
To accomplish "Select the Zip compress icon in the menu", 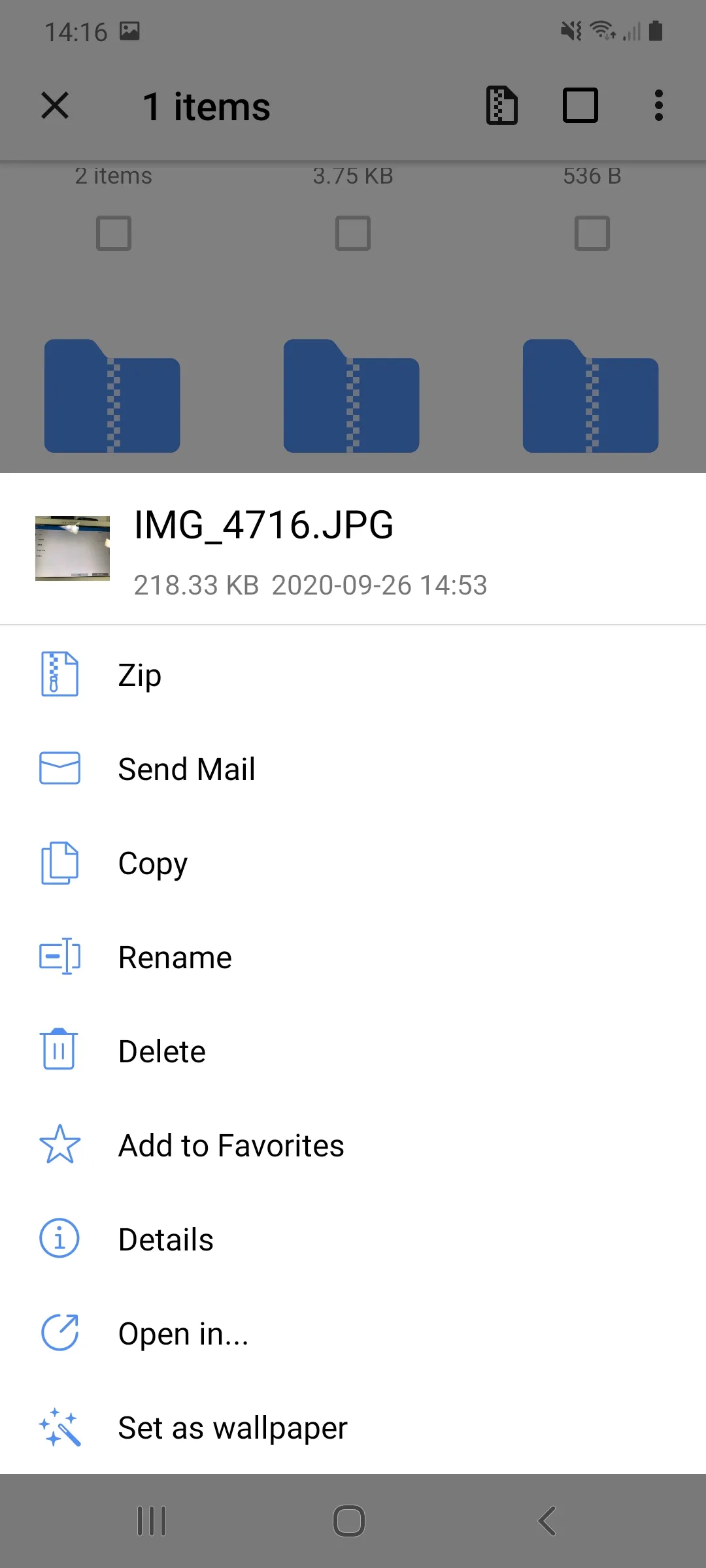I will point(59,675).
